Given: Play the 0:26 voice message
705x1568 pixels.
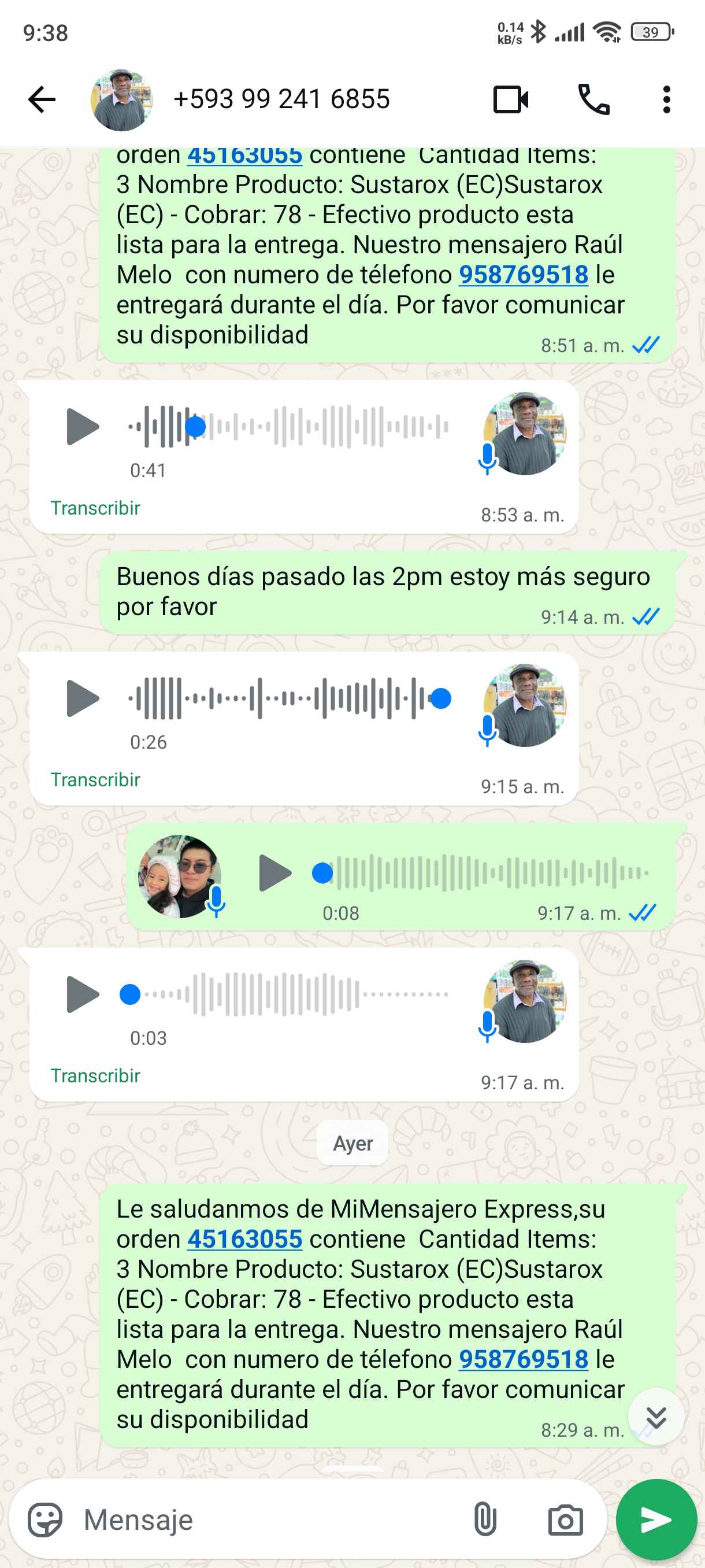Looking at the screenshot, I should tap(82, 698).
